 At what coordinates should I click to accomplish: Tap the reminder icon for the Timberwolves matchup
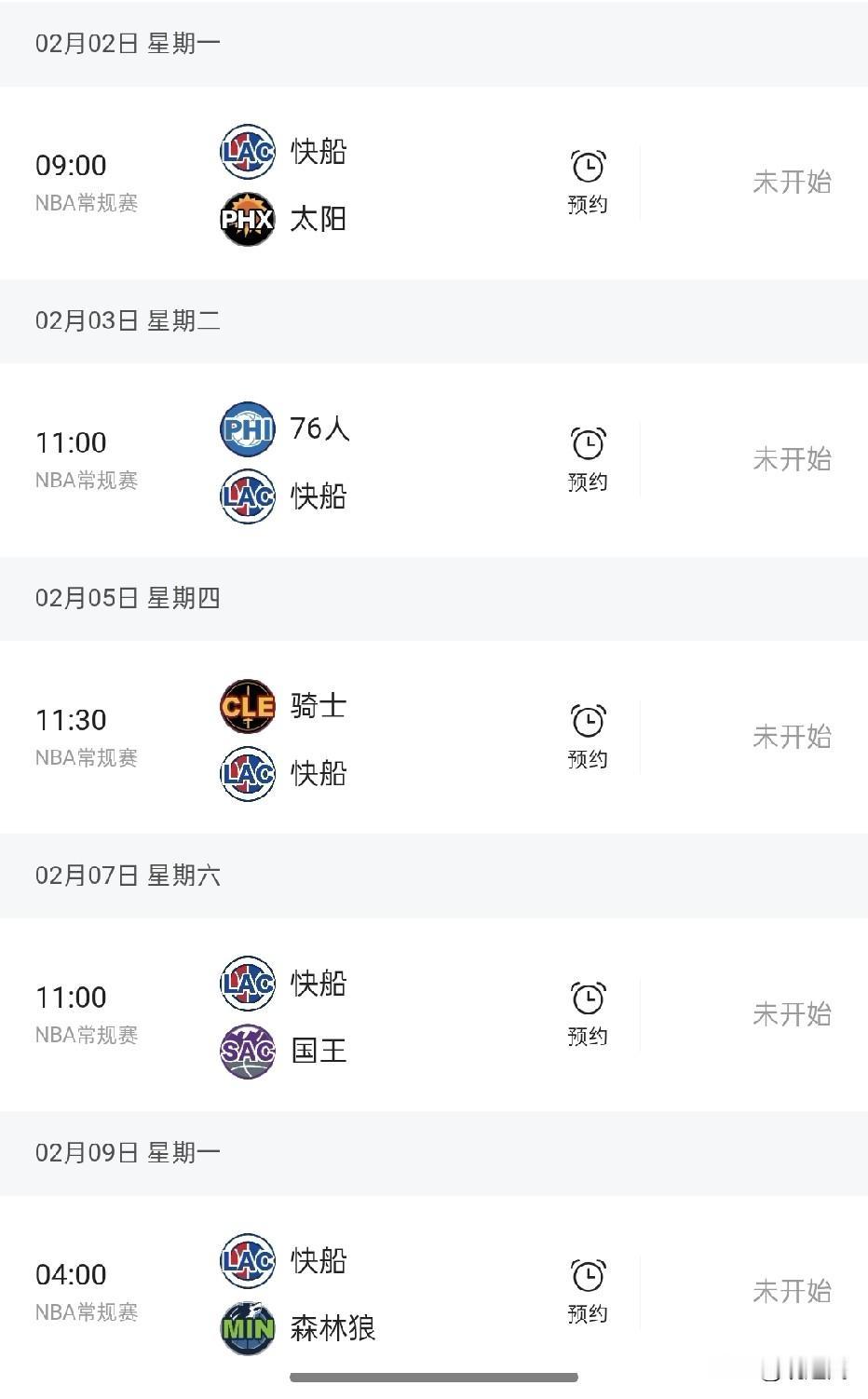[588, 1276]
